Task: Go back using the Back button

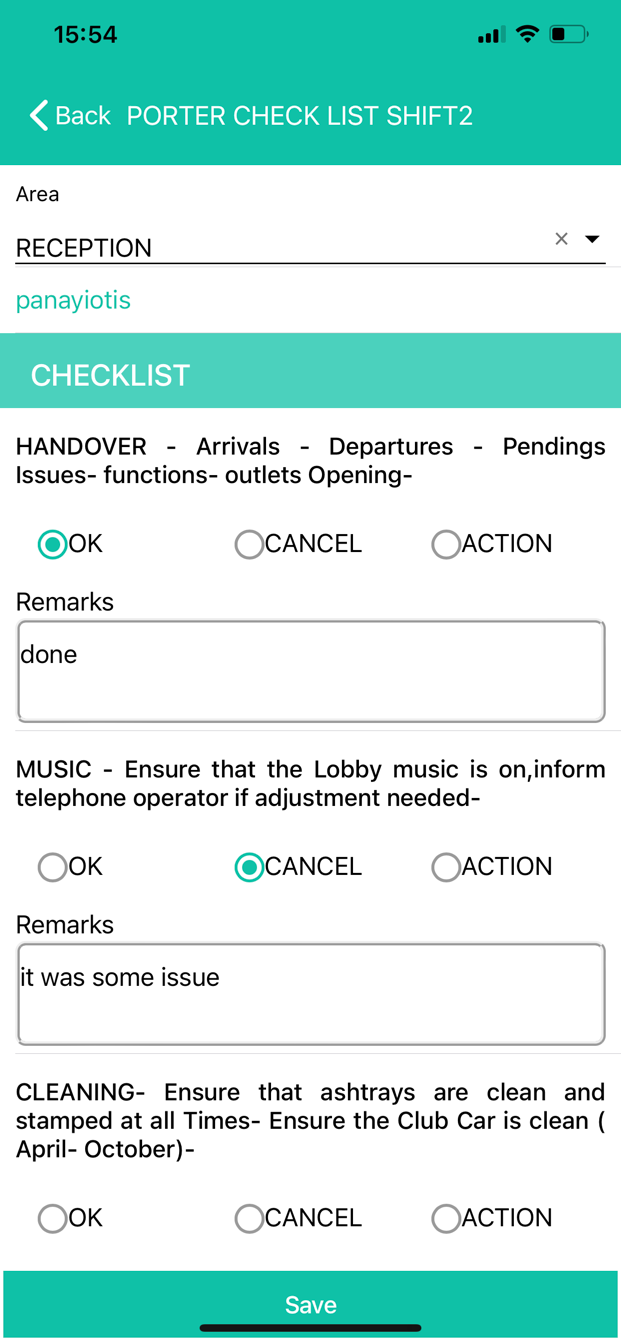Action: tap(69, 116)
